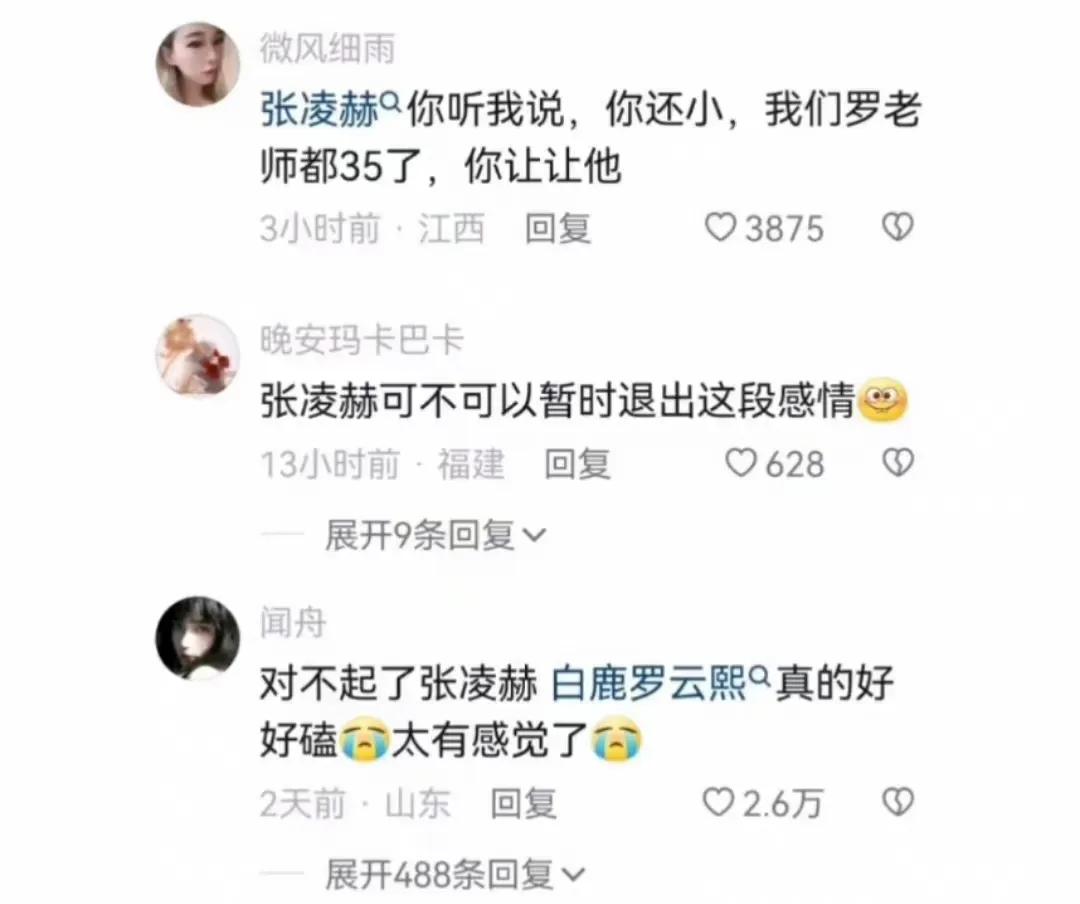Expand 9 replies under 晚安玛卡巴卡's comment

click(x=434, y=536)
